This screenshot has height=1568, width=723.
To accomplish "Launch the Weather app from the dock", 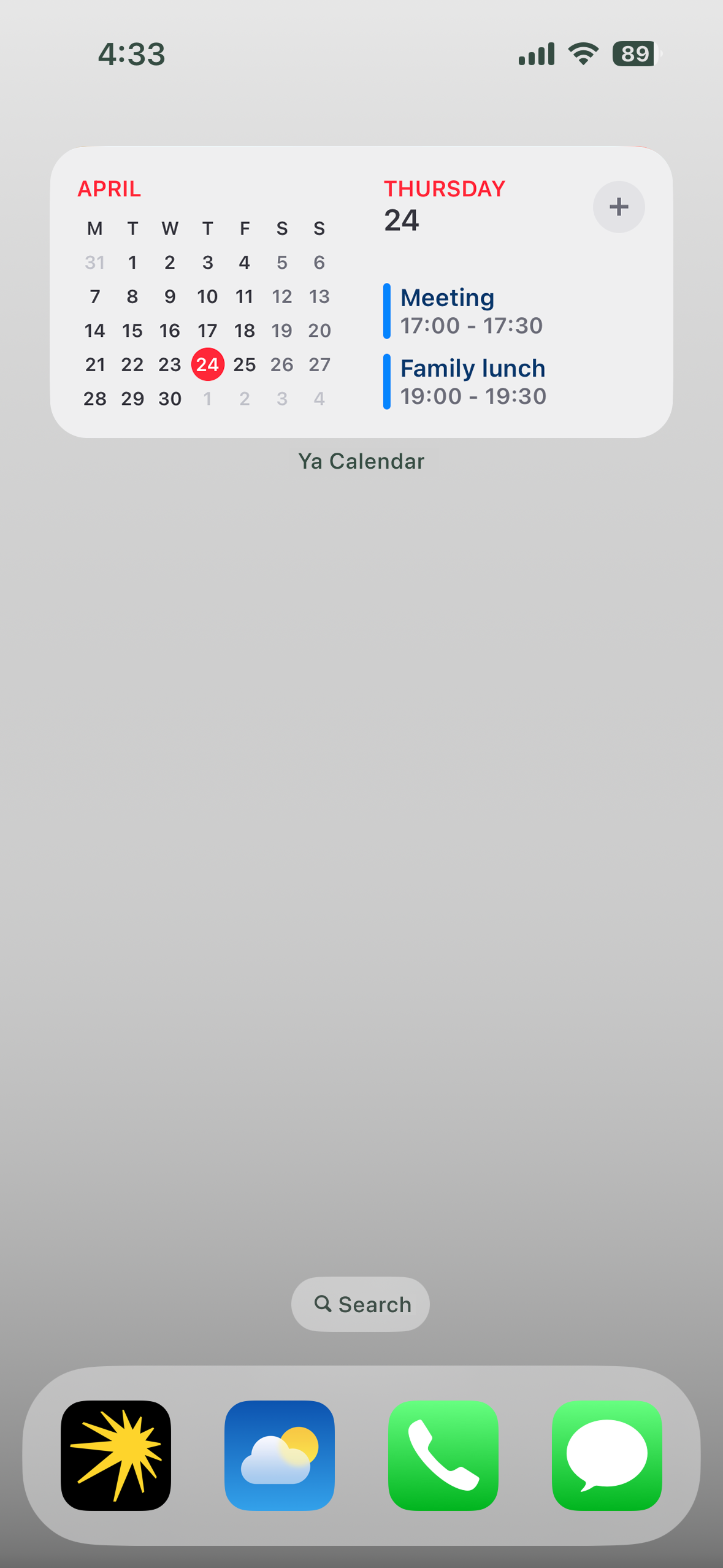I will tap(280, 1455).
